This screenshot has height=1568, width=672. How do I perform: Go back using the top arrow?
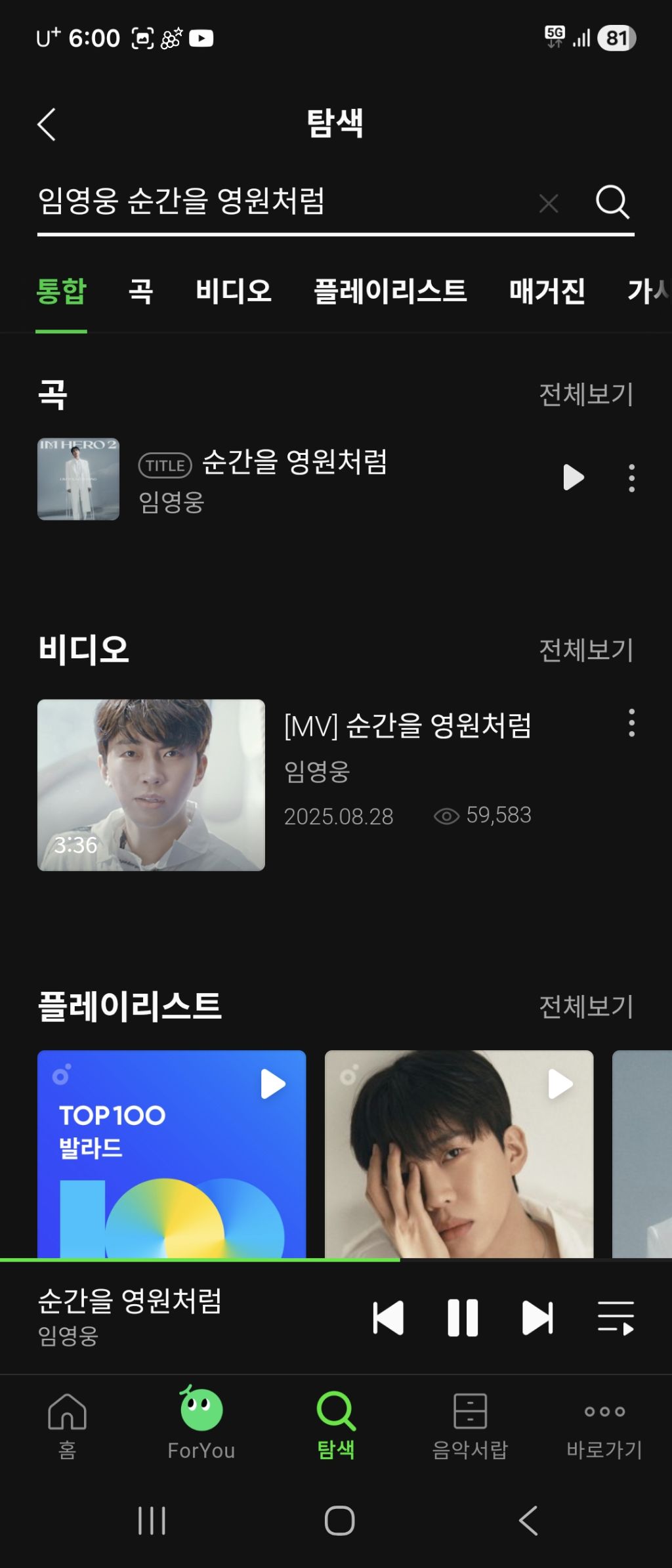47,125
